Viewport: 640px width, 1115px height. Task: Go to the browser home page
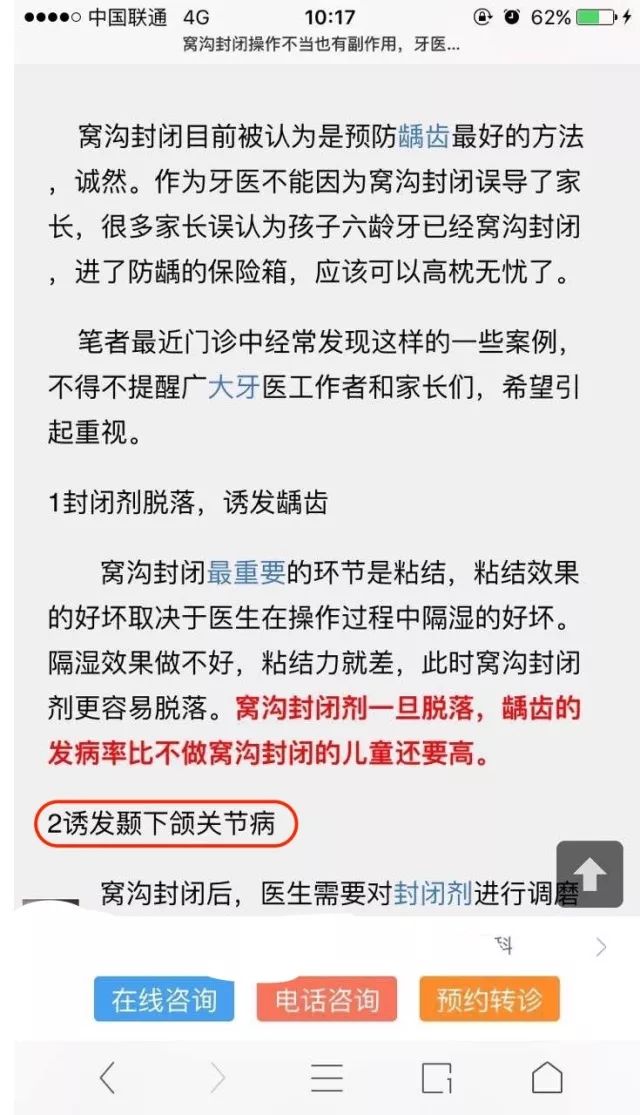coord(546,1077)
